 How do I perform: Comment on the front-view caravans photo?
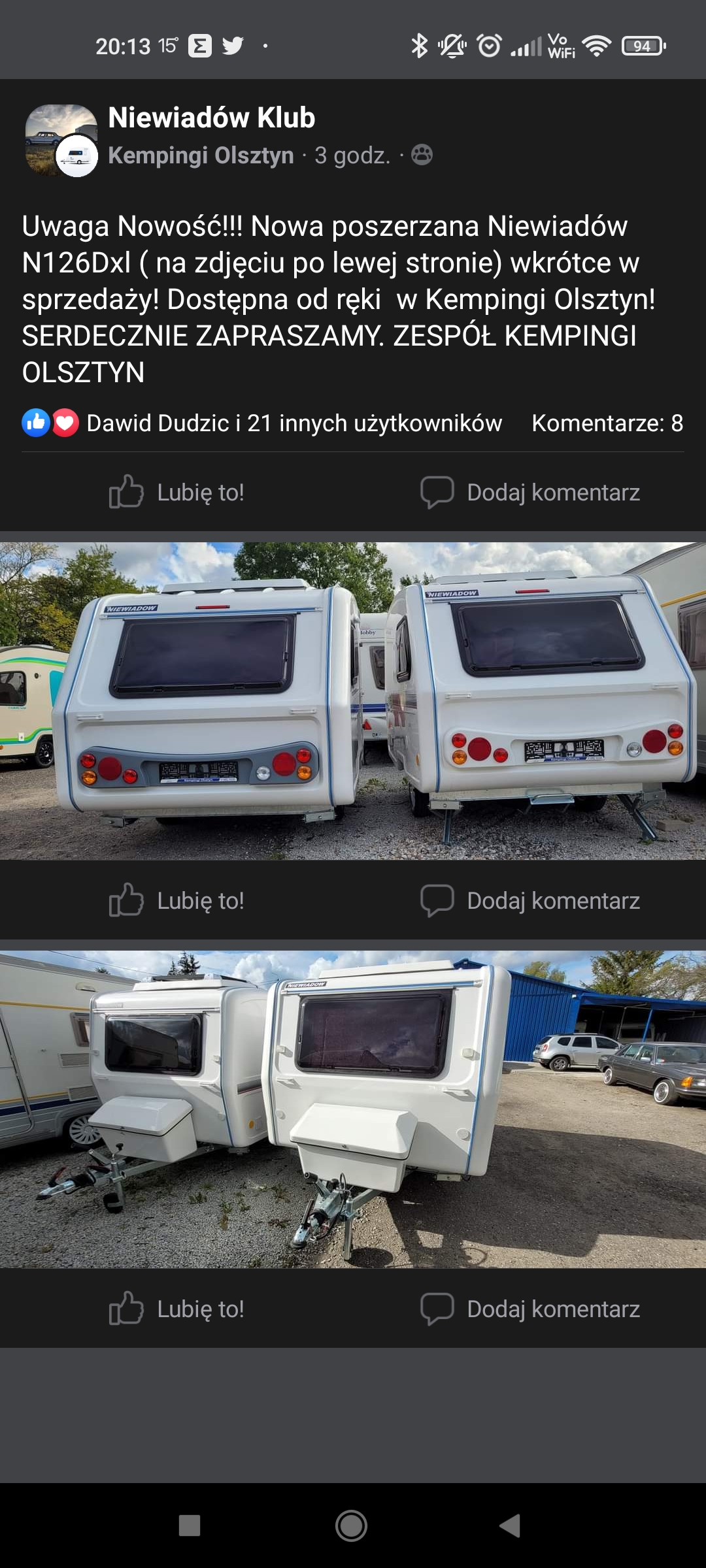click(530, 1309)
